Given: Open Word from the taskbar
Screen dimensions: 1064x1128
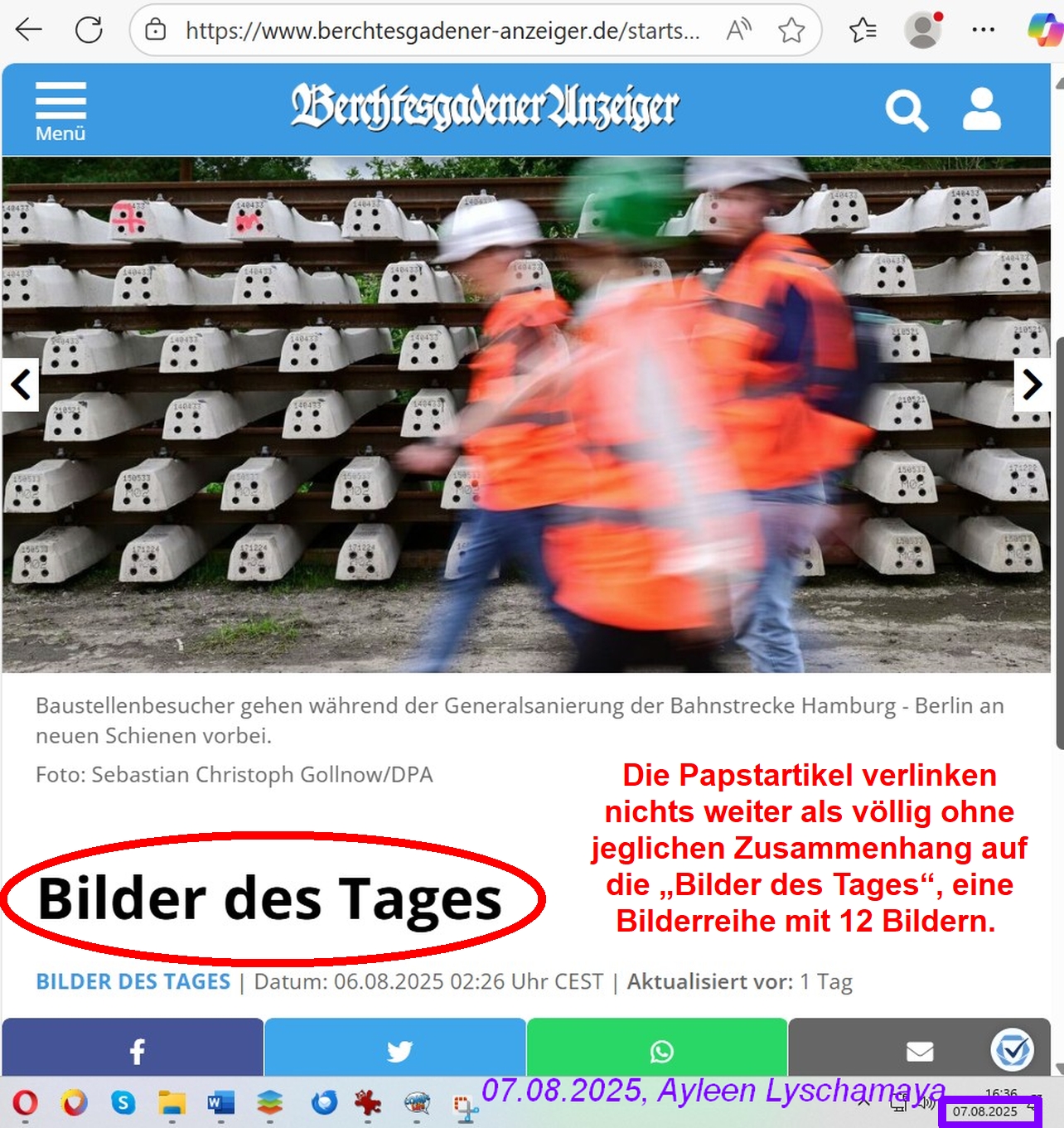Looking at the screenshot, I should 220,1103.
